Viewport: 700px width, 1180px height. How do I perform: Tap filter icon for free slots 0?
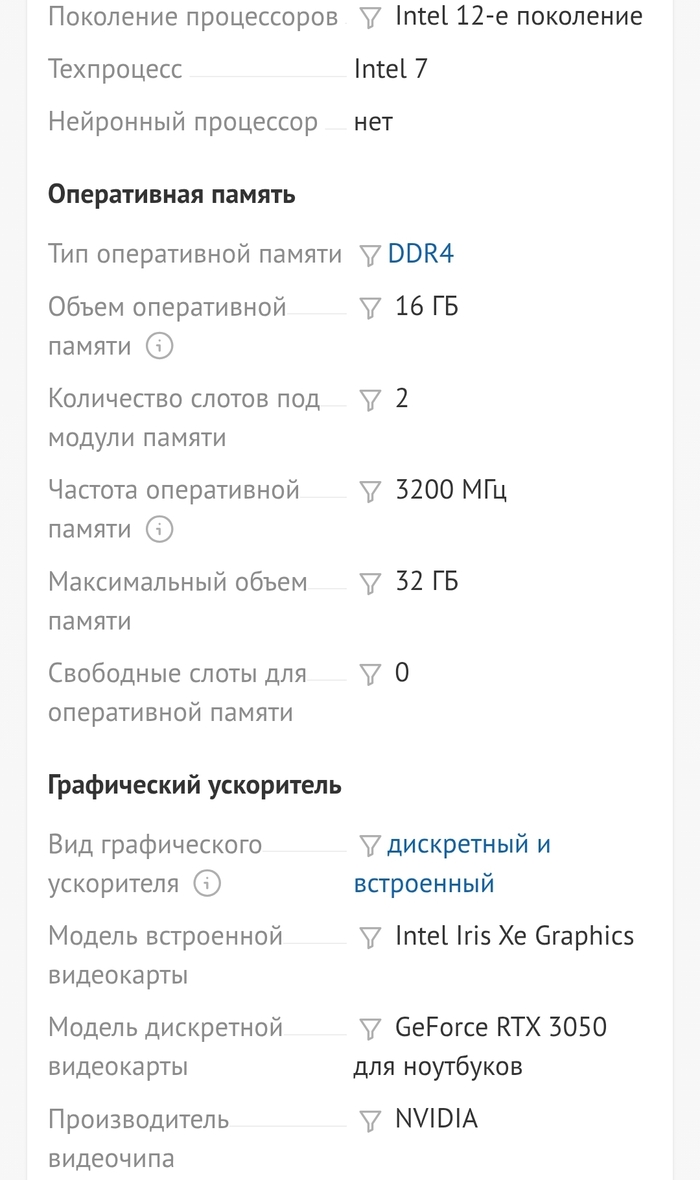coord(370,675)
